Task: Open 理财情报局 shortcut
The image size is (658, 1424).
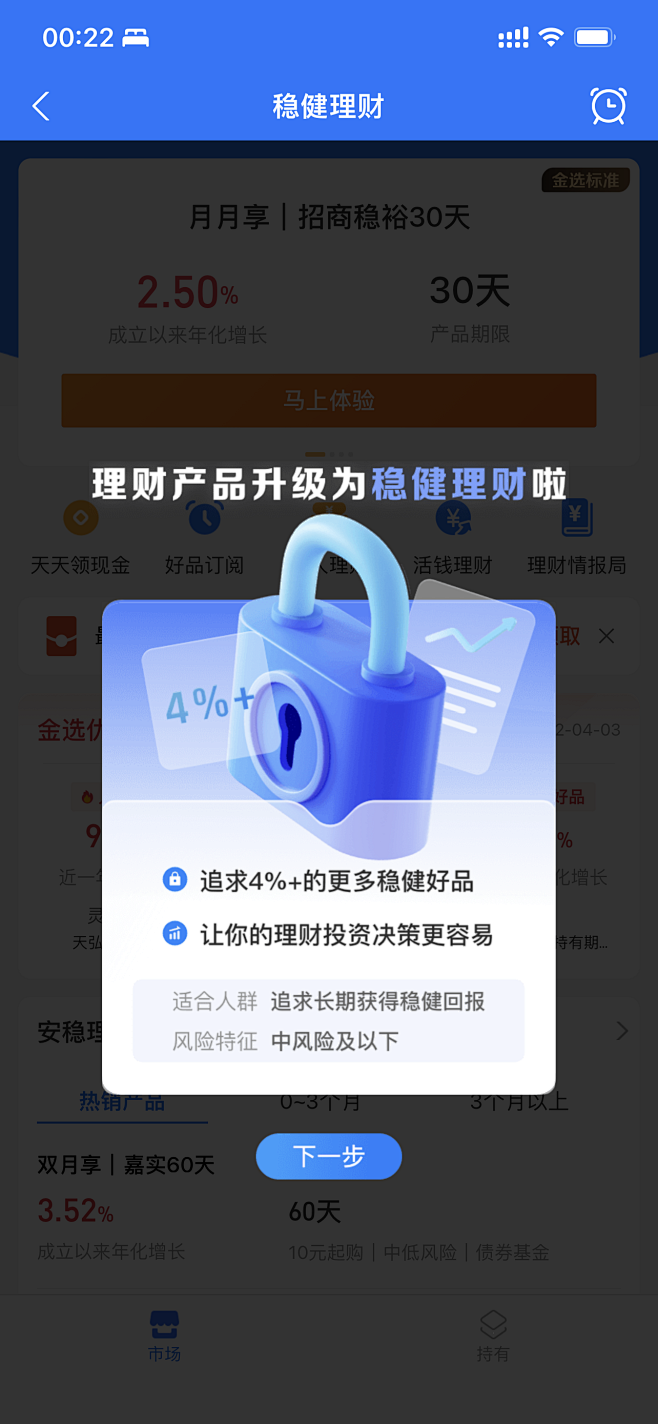Action: 577,539
